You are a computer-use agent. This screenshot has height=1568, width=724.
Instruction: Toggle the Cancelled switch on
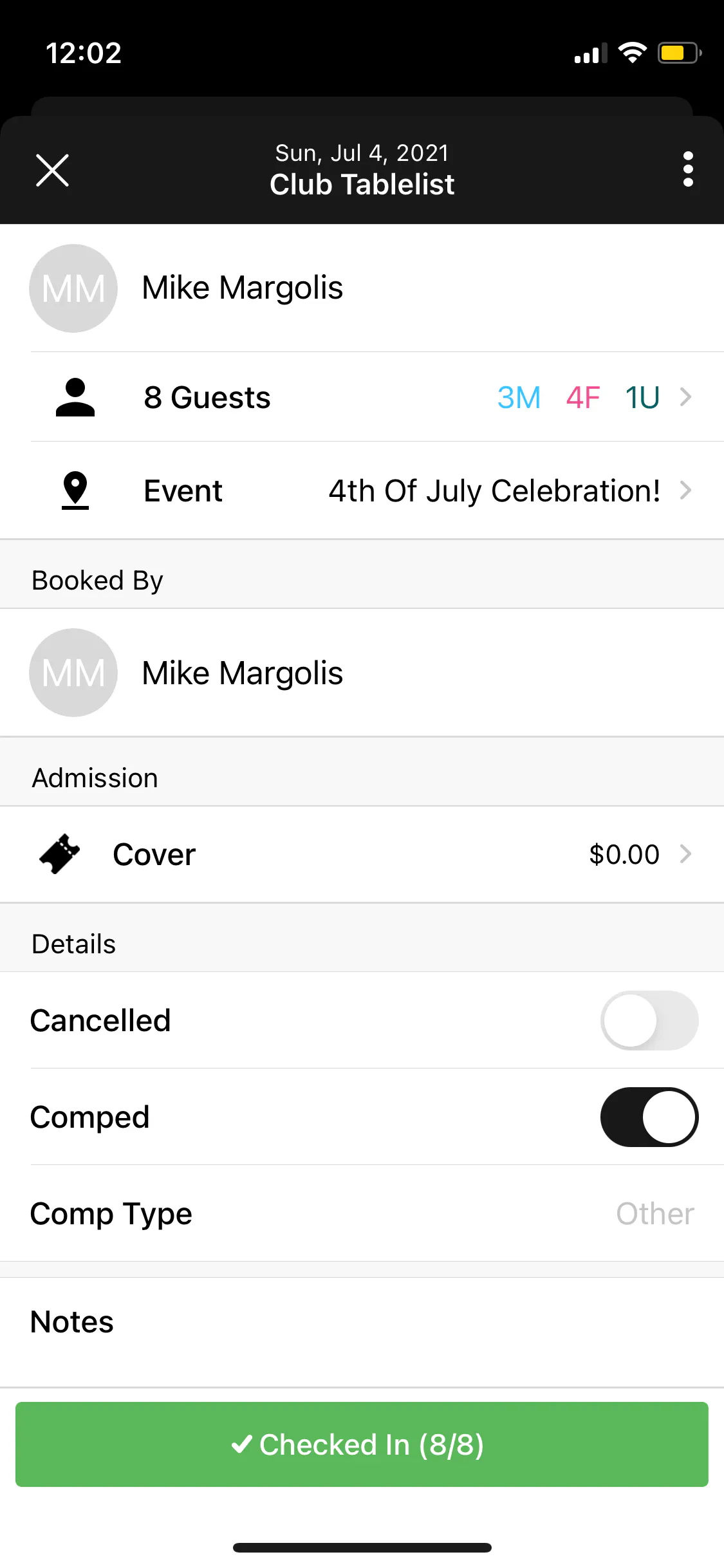point(649,1020)
